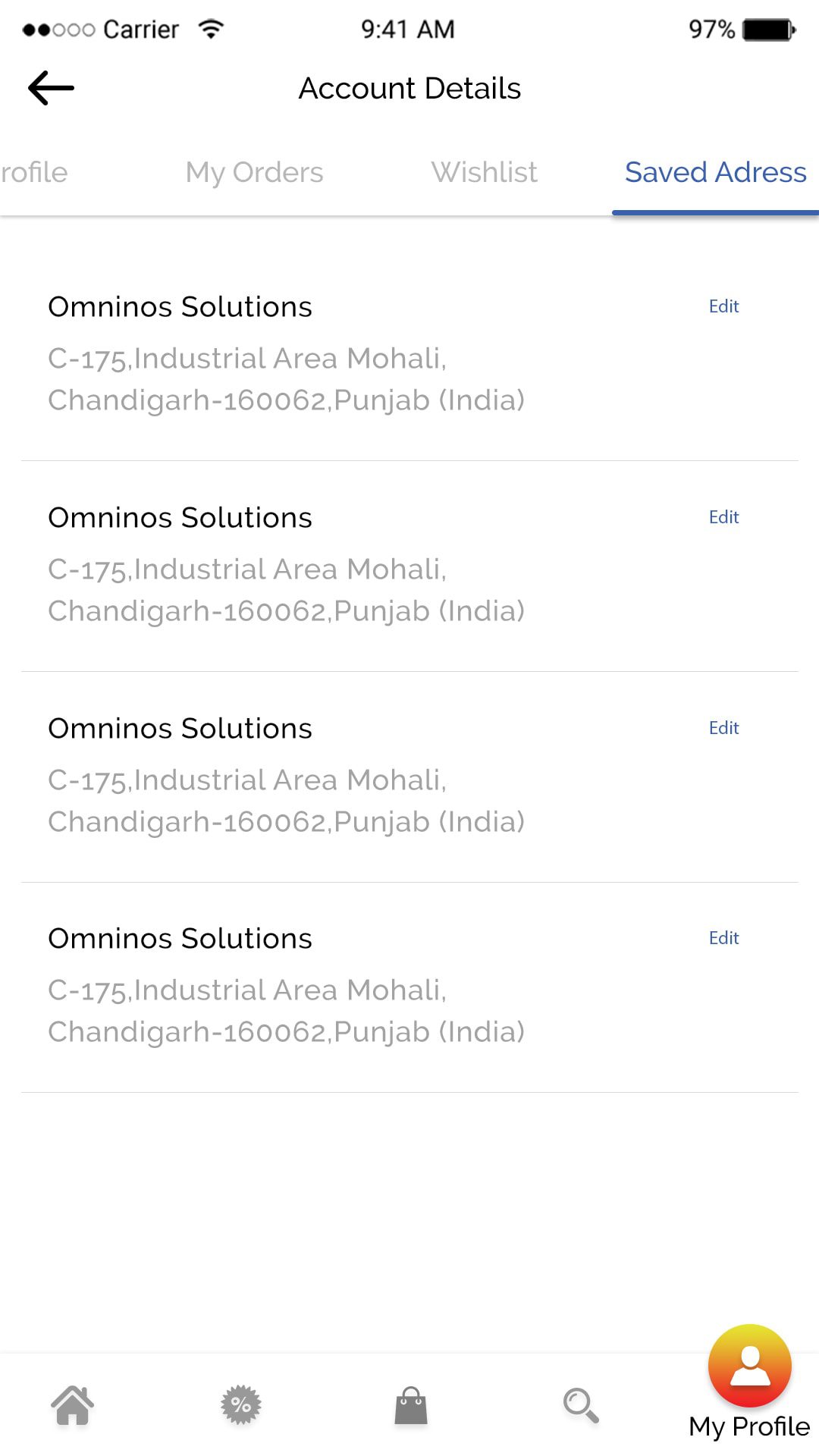The image size is (819, 1456).
Task: Open the Wishlist tab
Action: (485, 172)
